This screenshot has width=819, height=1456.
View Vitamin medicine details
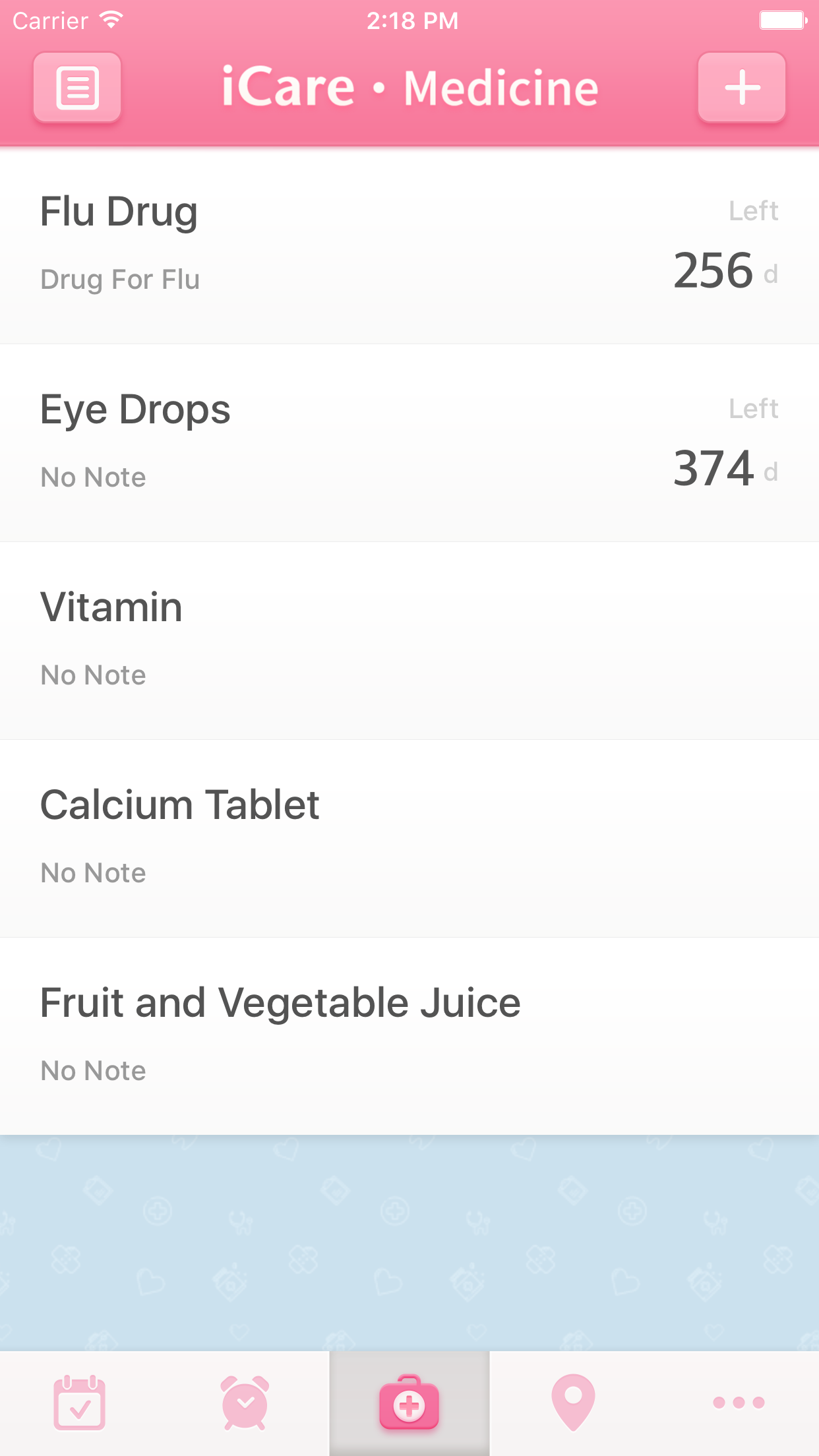[x=409, y=641]
